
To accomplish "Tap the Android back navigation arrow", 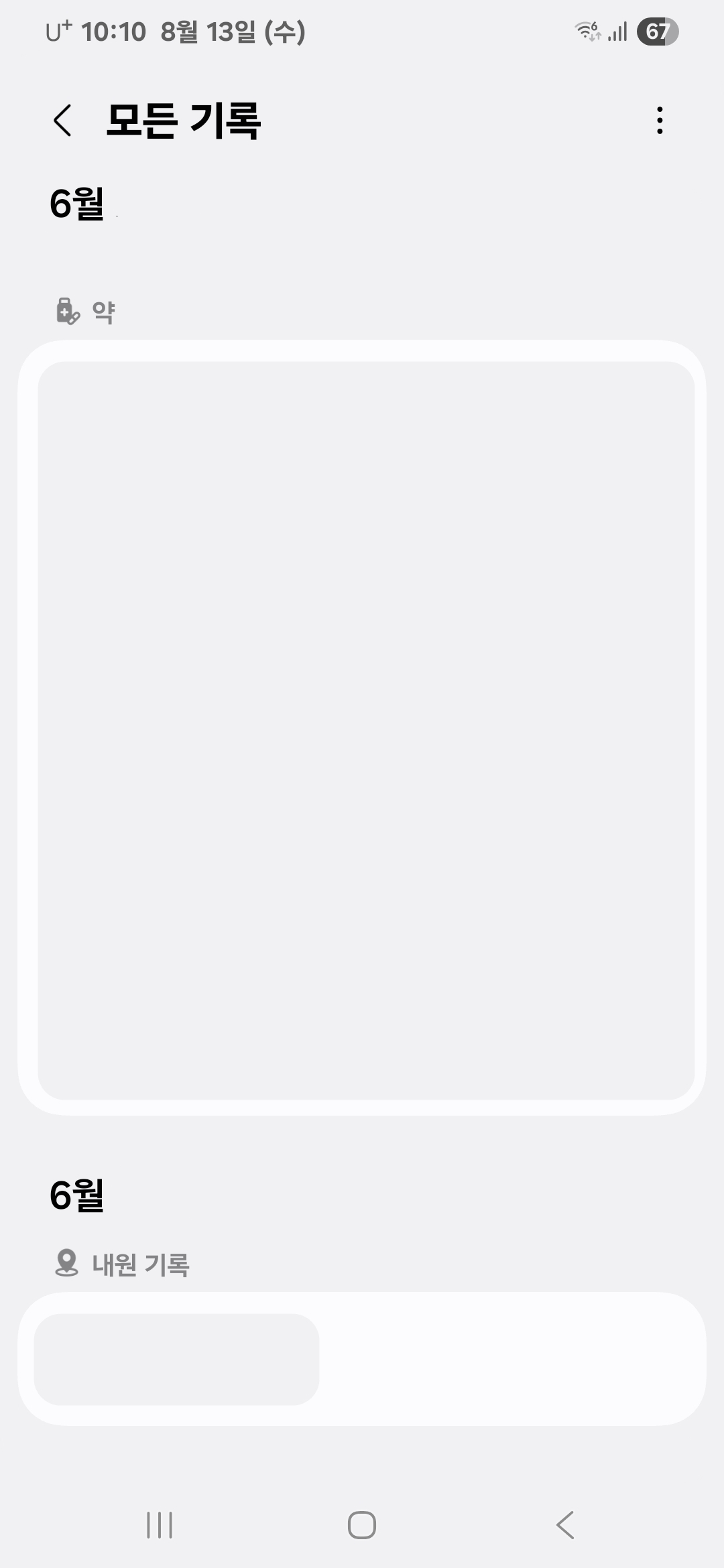I will (x=565, y=1526).
